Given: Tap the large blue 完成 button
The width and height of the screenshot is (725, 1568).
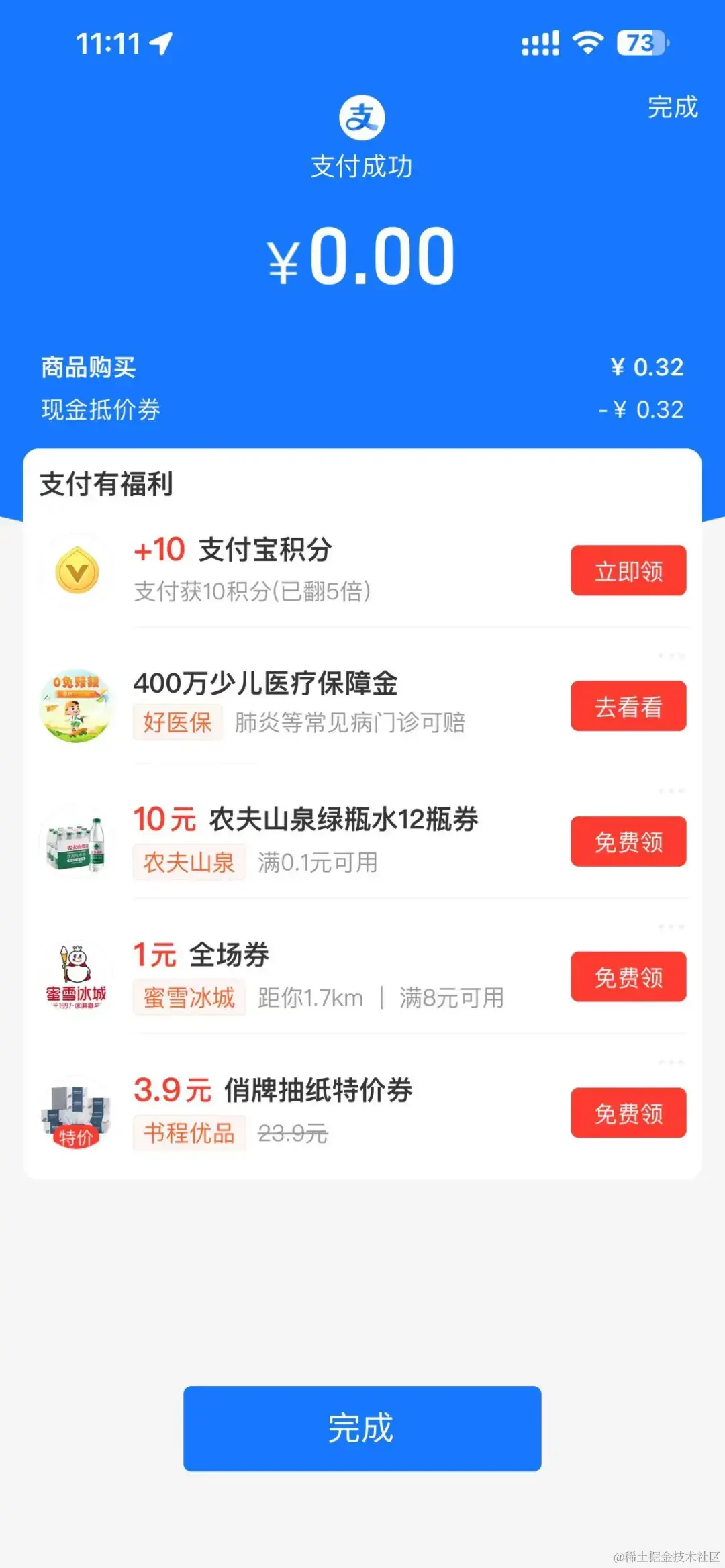Looking at the screenshot, I should point(362,1428).
